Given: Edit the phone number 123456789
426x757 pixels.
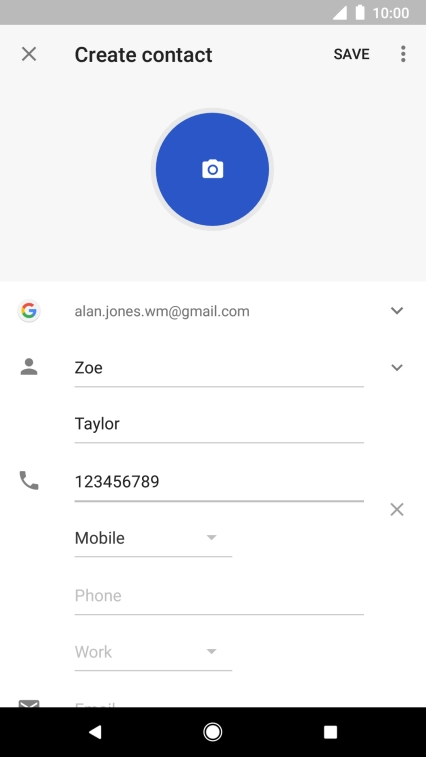Looking at the screenshot, I should point(219,482).
